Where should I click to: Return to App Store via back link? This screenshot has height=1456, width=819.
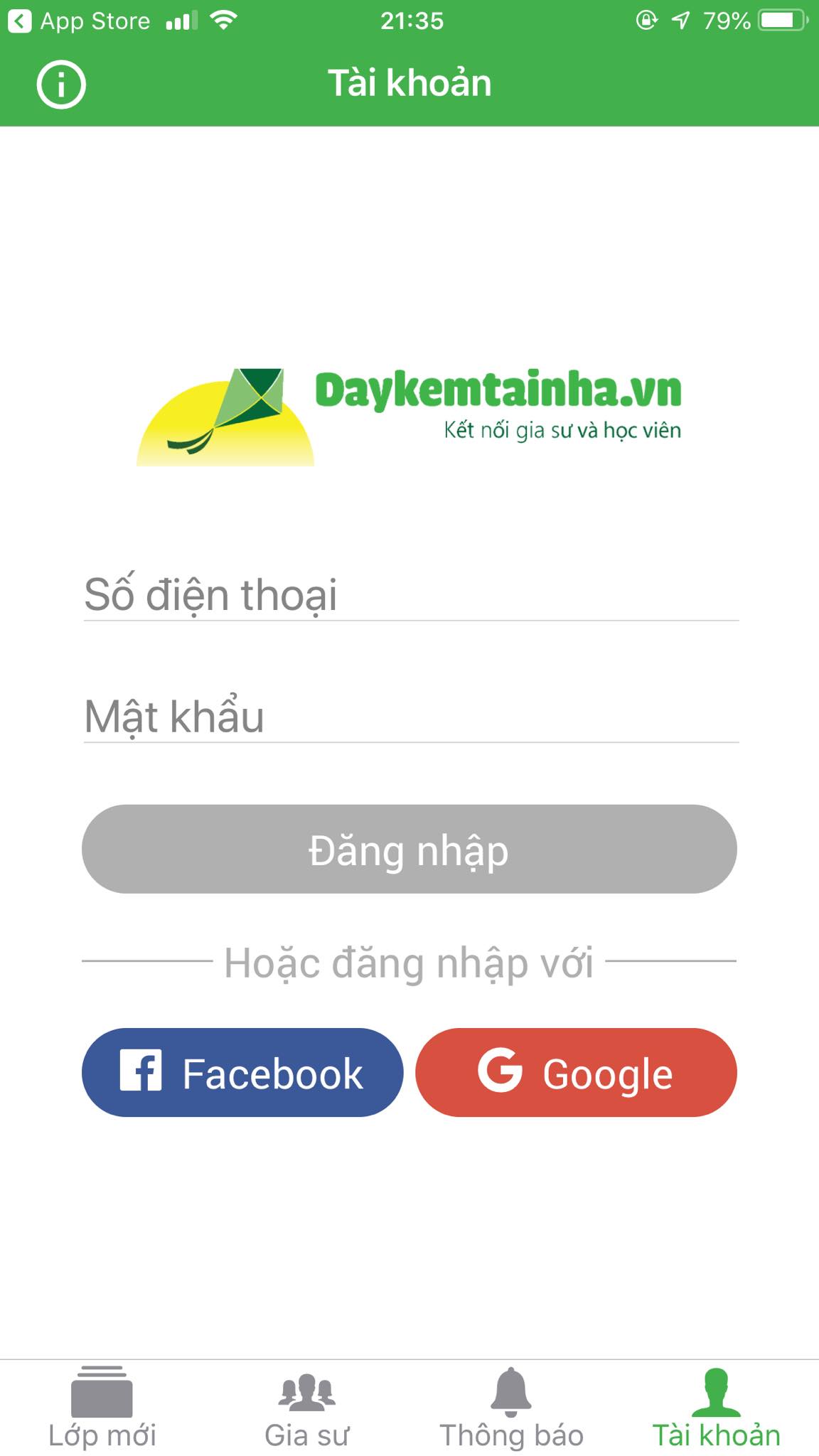[x=78, y=21]
